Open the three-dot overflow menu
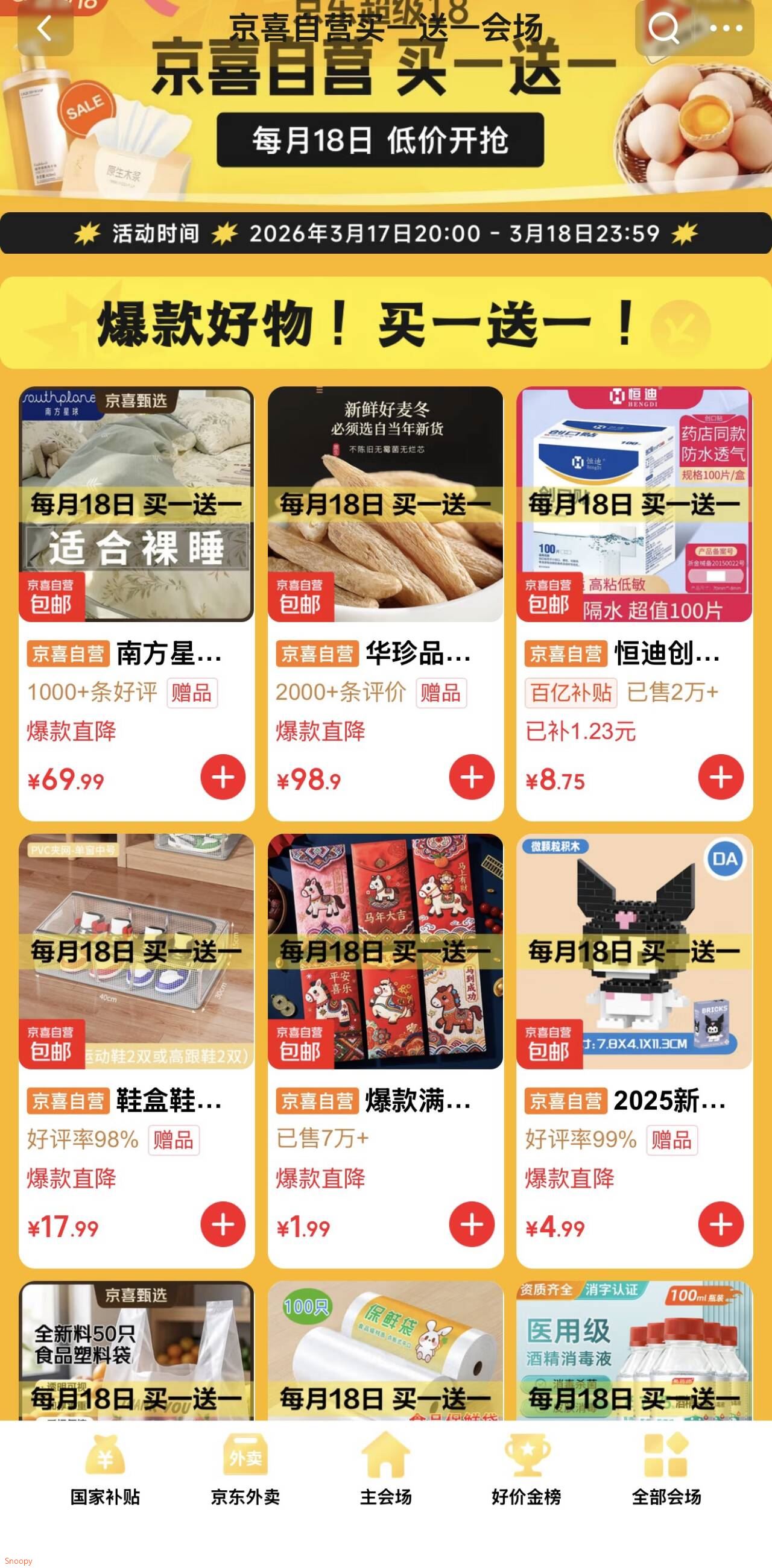Image resolution: width=772 pixels, height=1568 pixels. click(726, 28)
